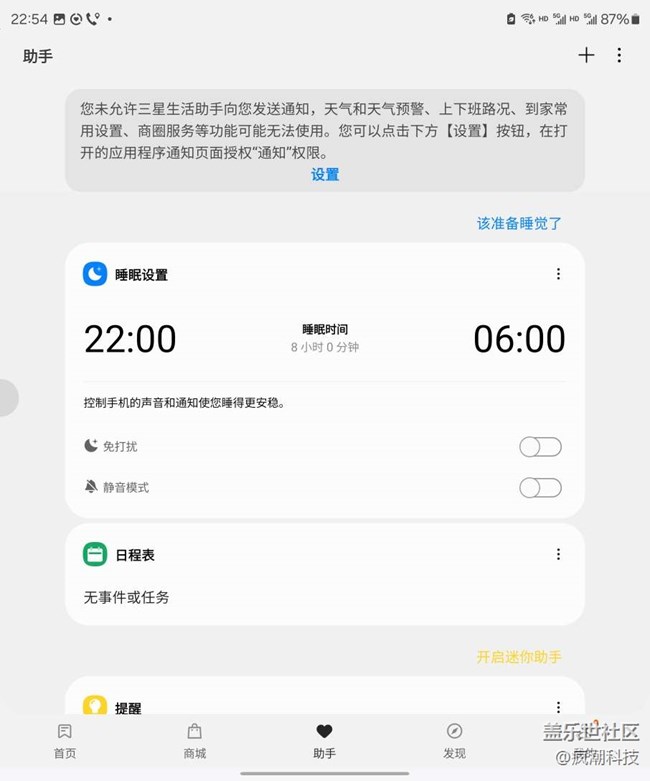Open 该准备睡觉了 link
The height and width of the screenshot is (781, 650).
pos(519,224)
